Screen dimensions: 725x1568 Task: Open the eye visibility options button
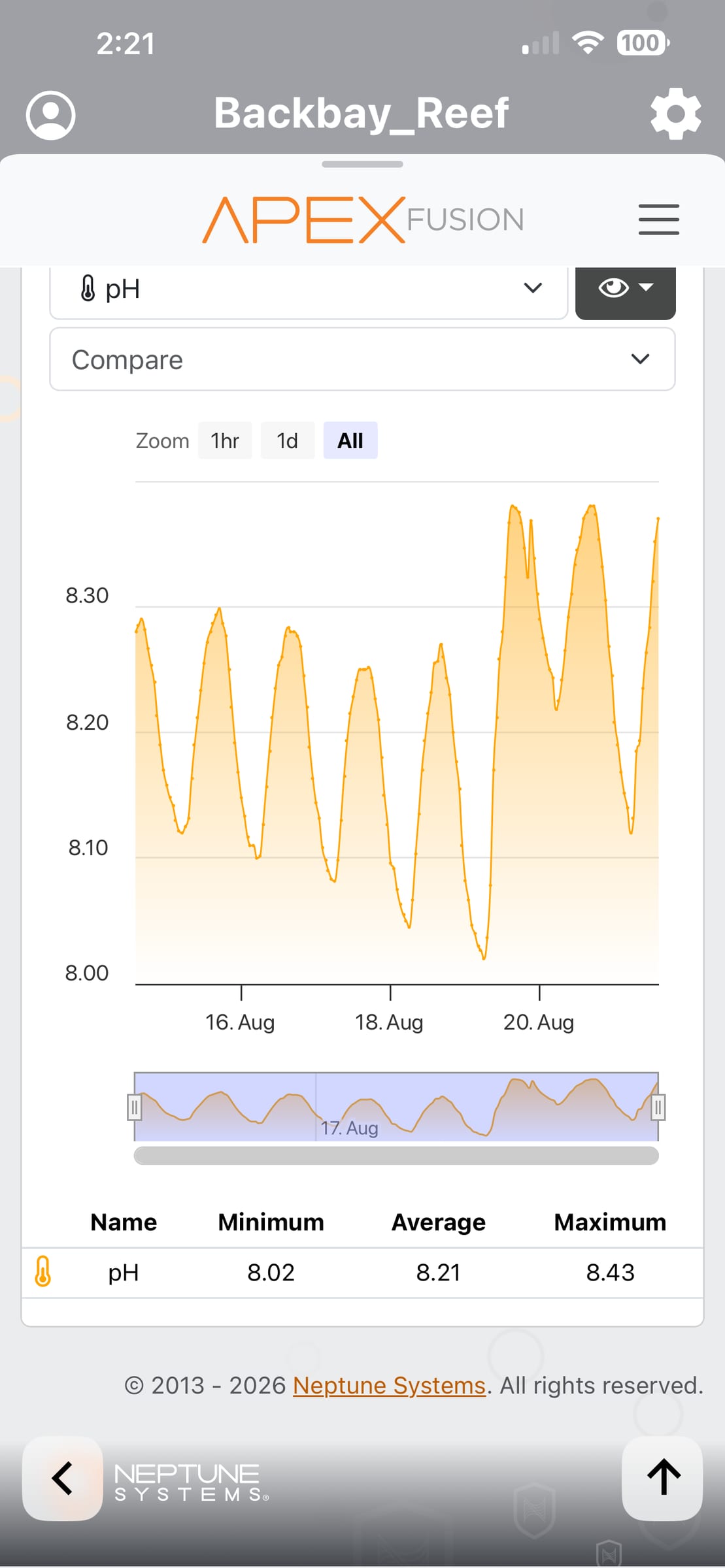(625, 288)
